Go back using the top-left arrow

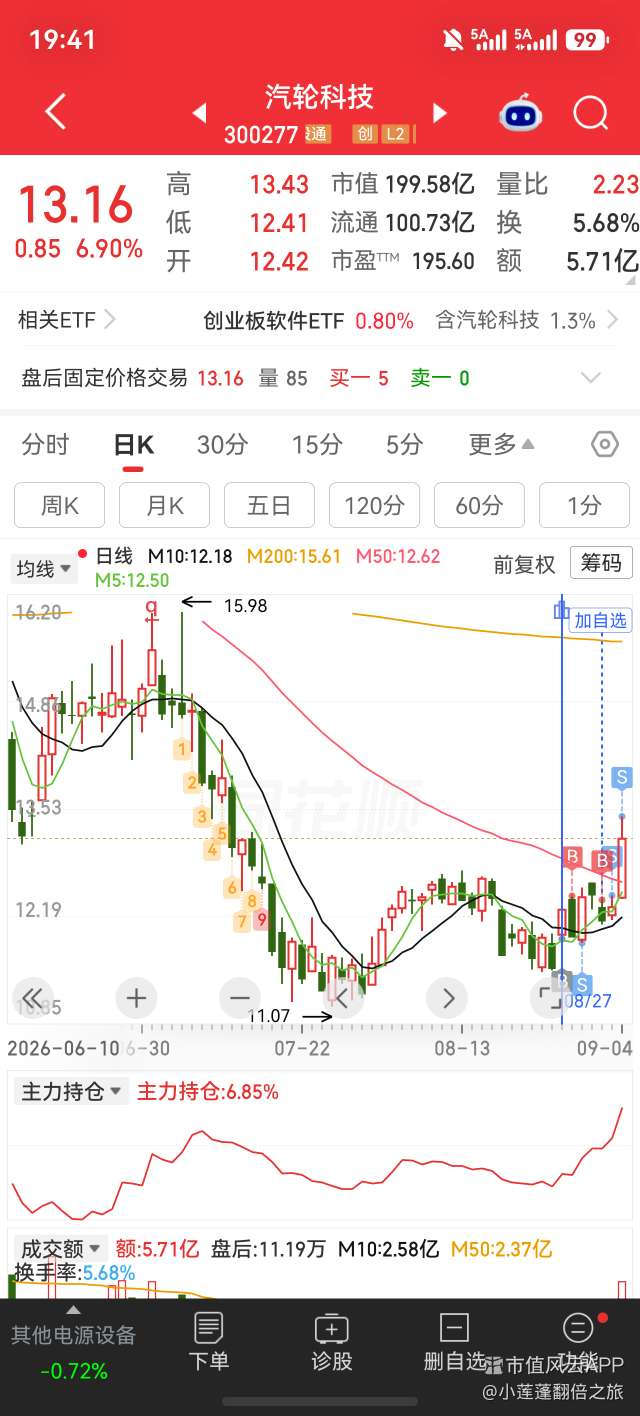(56, 112)
